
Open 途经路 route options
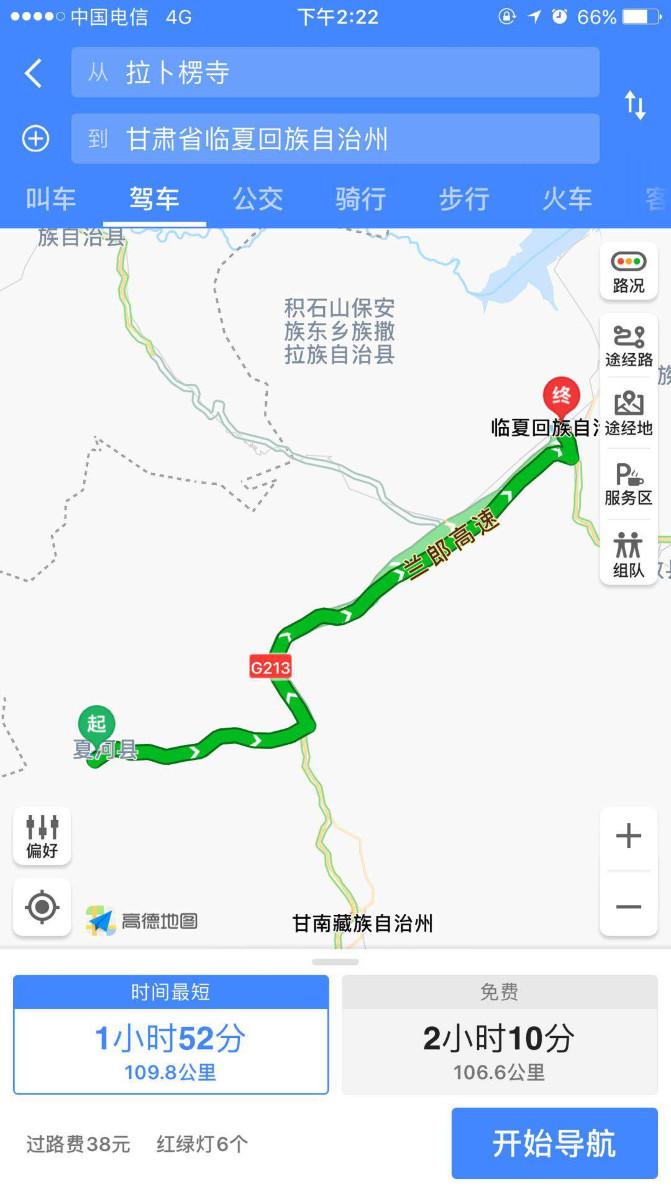[628, 346]
